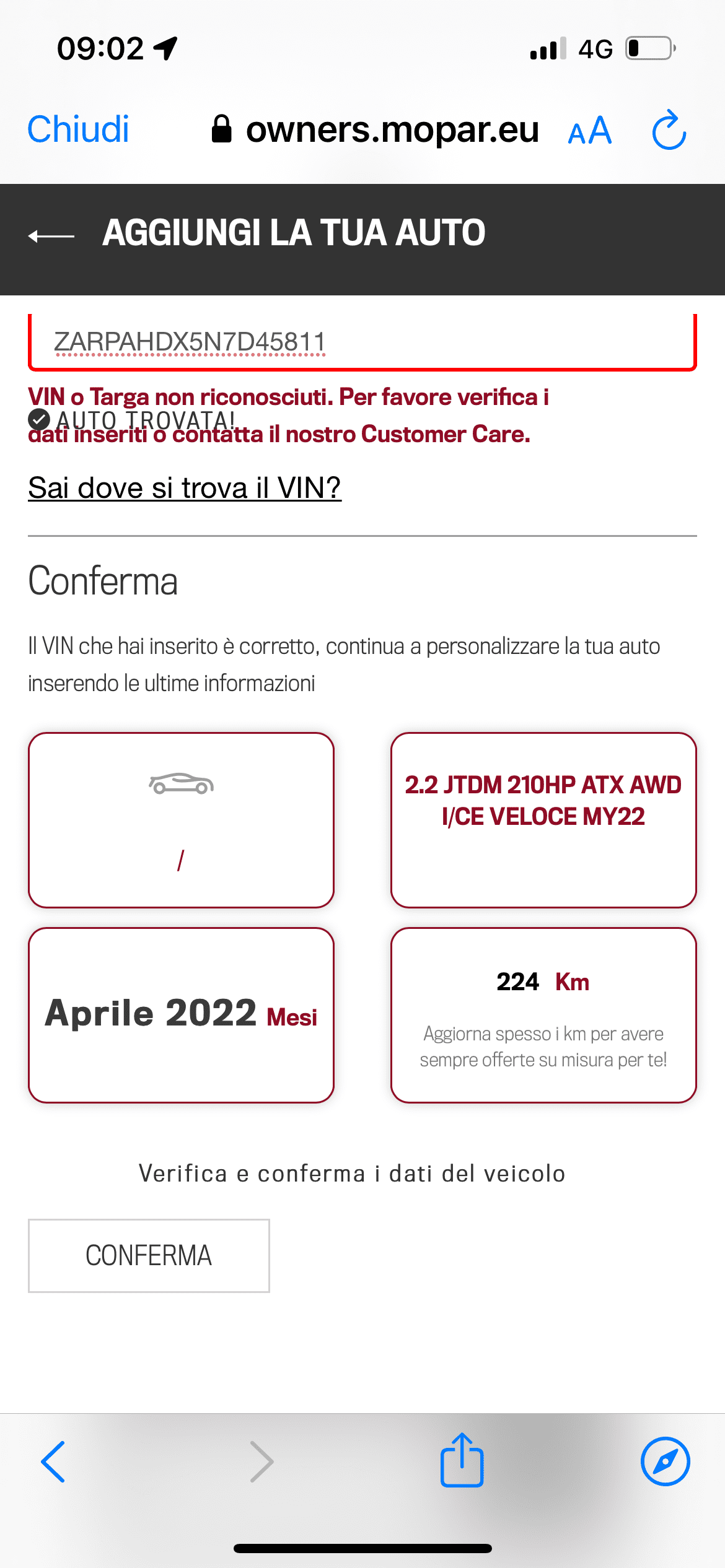Navigate back with the browser back arrow
The width and height of the screenshot is (725, 1568).
point(53,1461)
